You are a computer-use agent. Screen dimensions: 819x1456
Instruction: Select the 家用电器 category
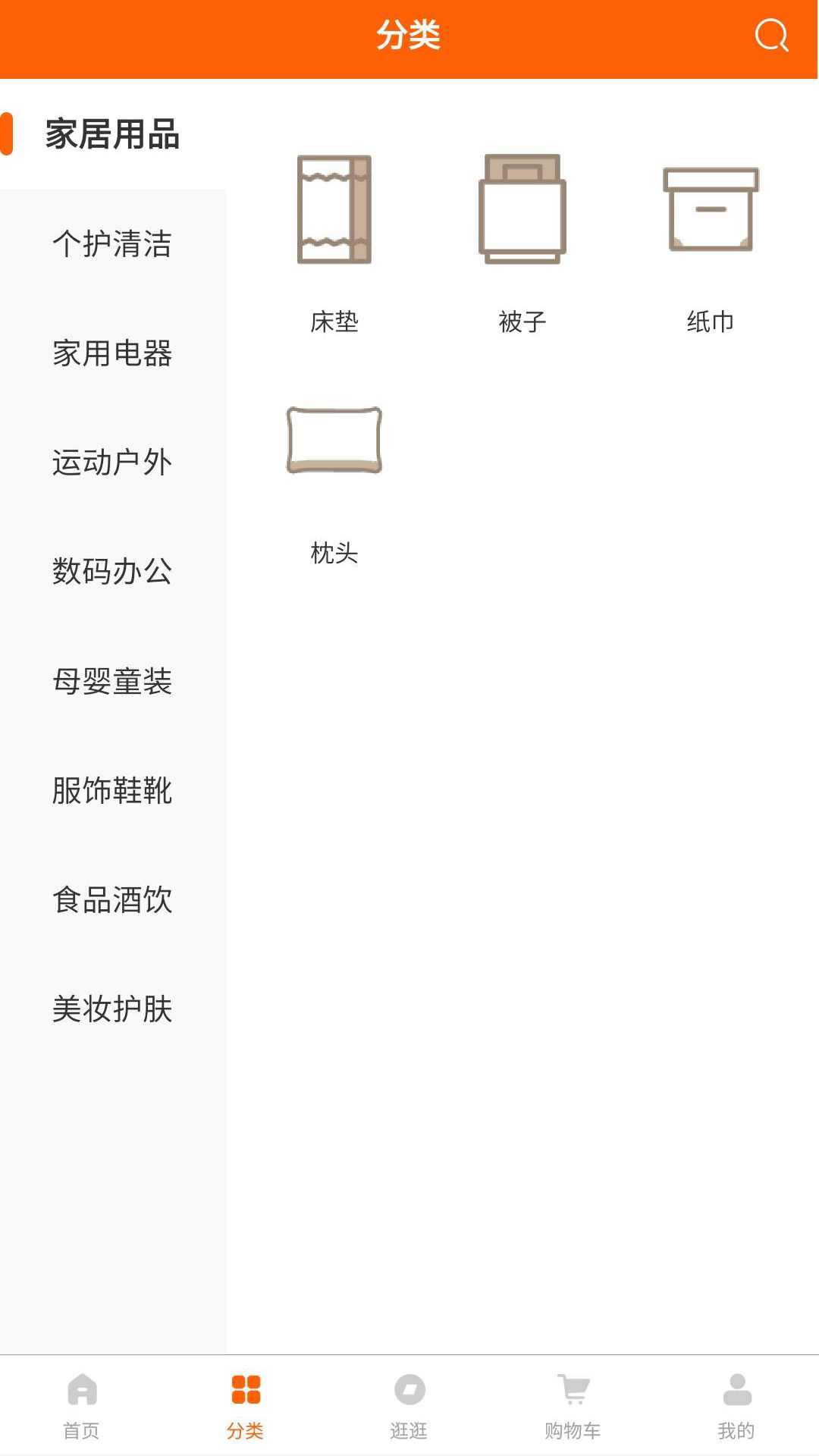click(x=112, y=354)
